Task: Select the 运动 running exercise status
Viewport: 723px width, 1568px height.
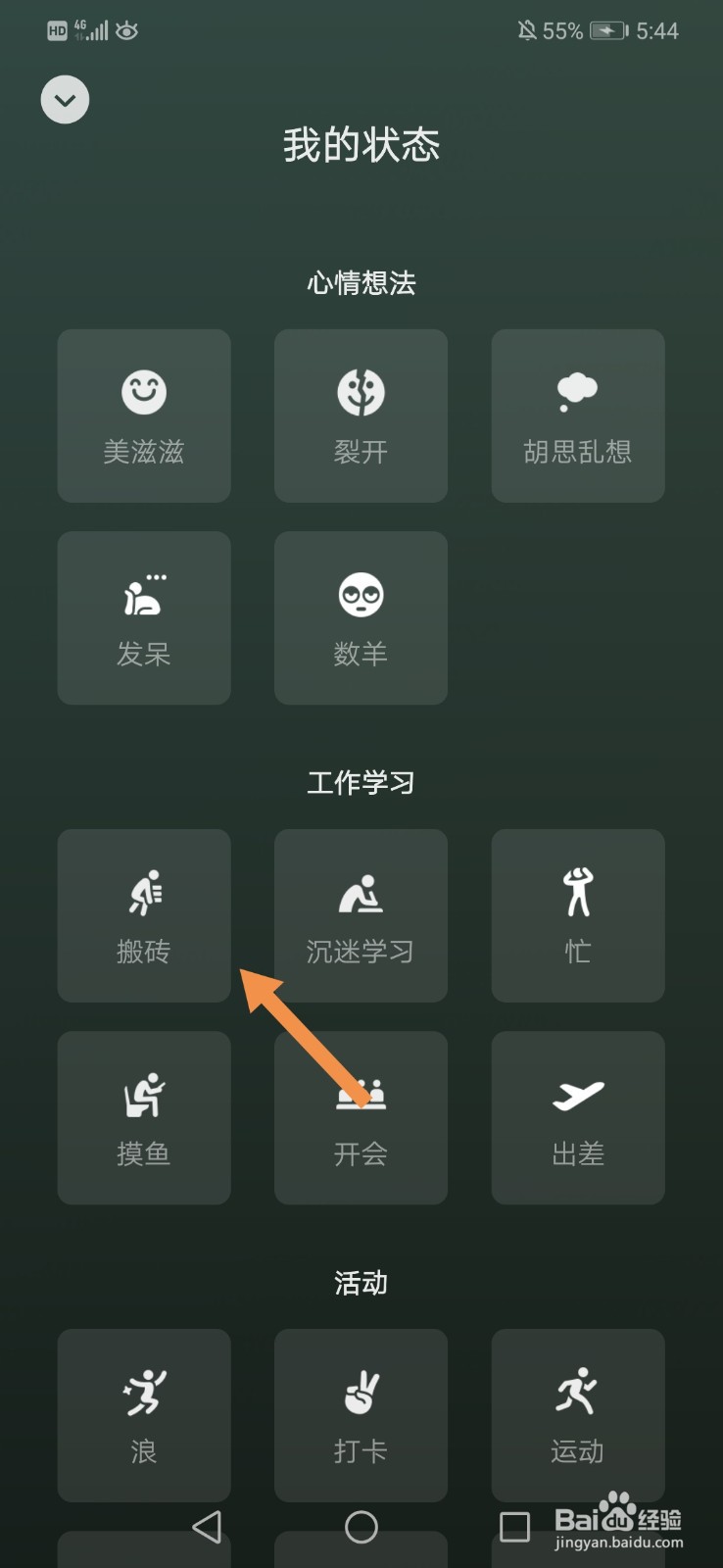Action: (577, 1416)
